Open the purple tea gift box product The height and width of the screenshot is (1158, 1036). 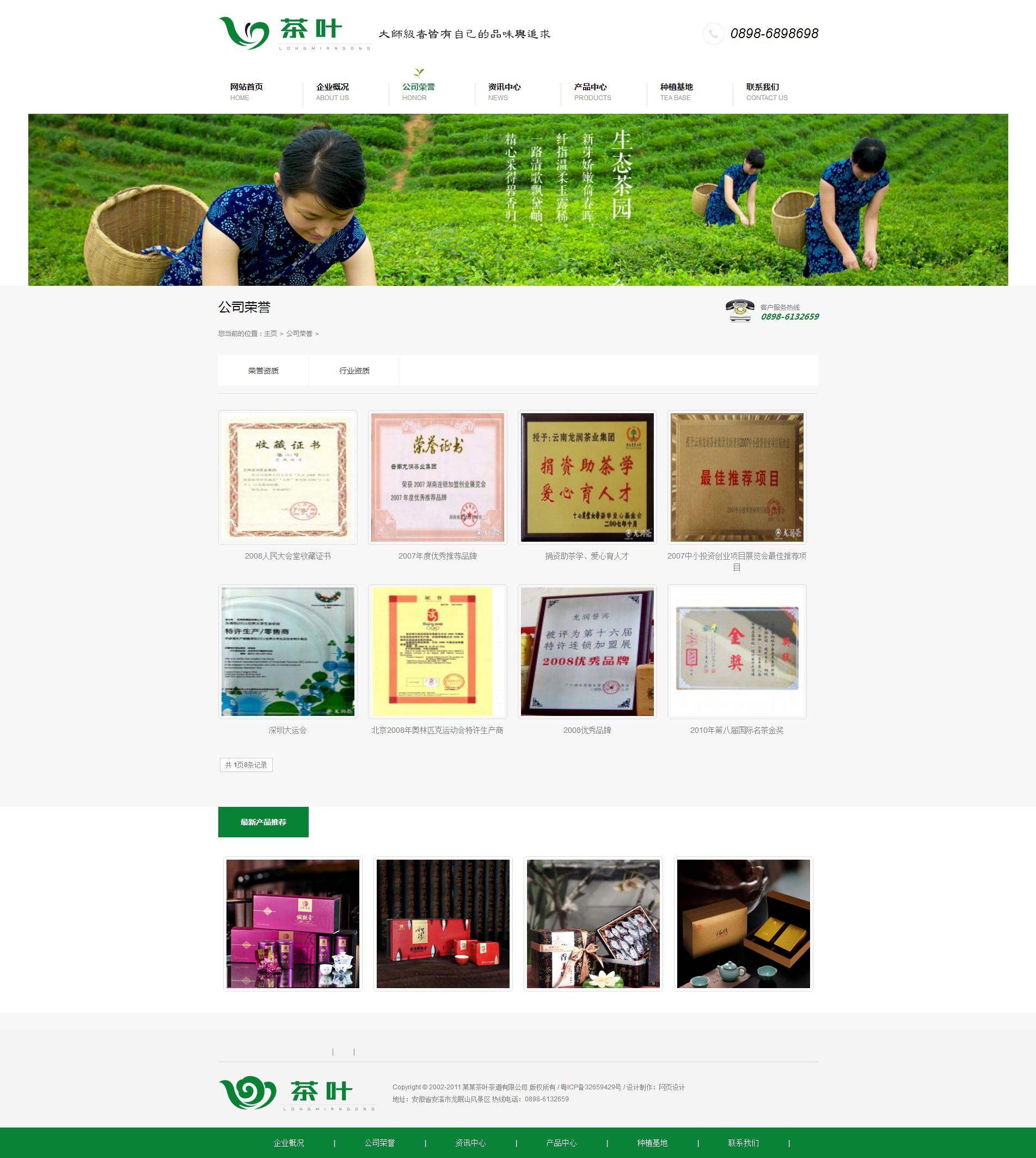coord(292,923)
